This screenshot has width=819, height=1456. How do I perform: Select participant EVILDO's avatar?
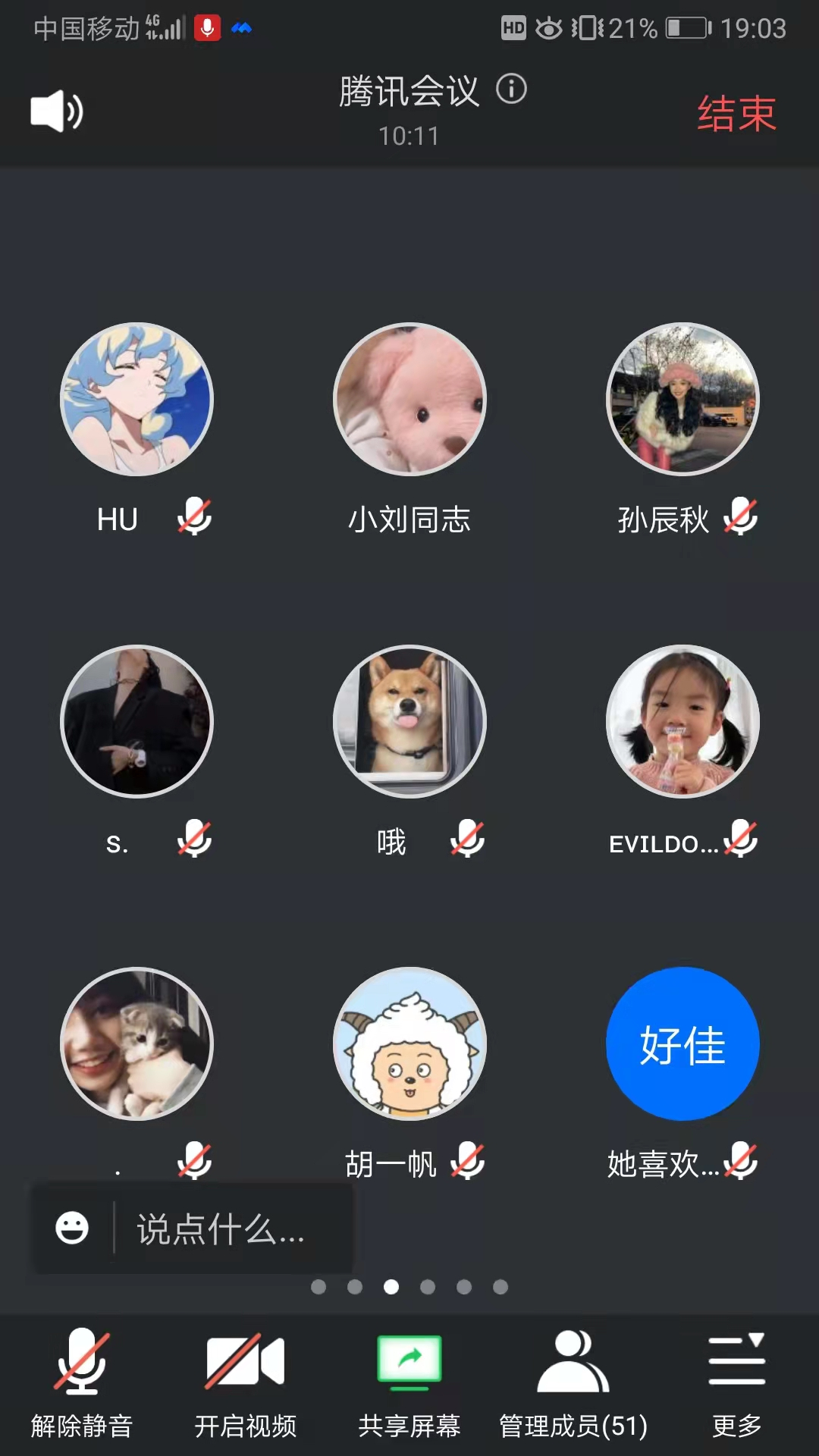(x=682, y=721)
